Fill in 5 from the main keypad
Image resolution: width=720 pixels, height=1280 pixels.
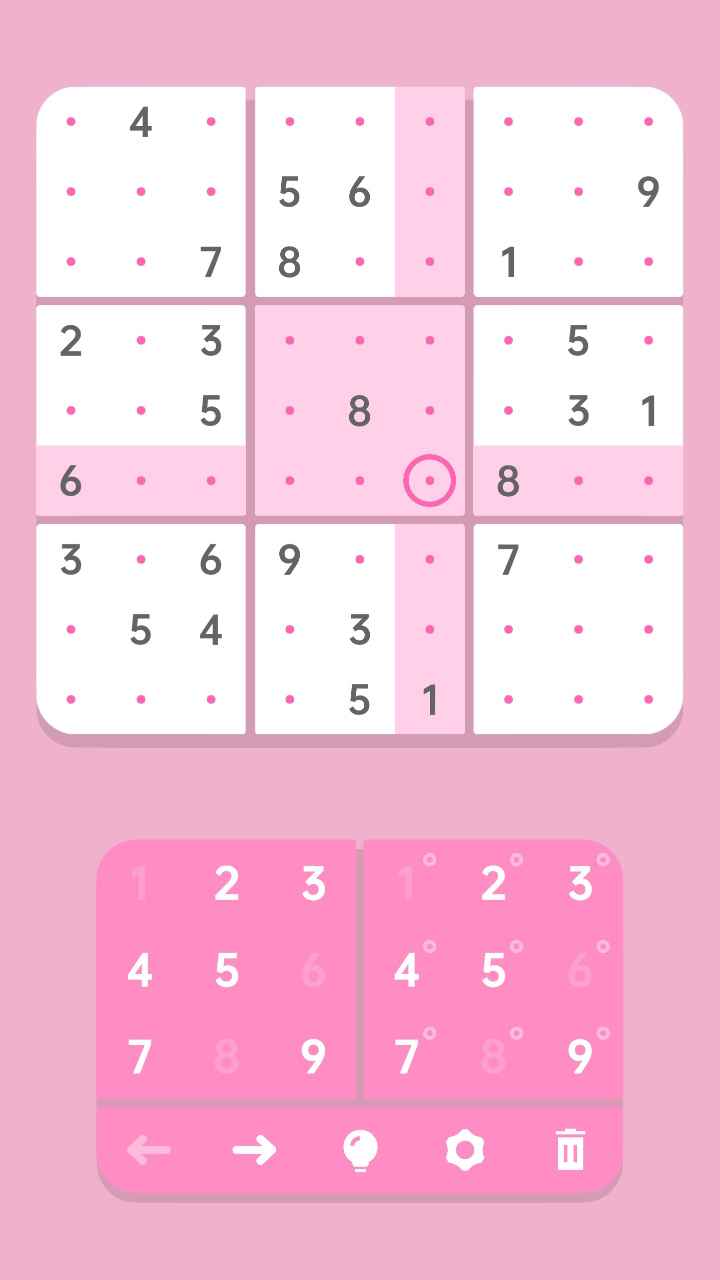click(227, 971)
